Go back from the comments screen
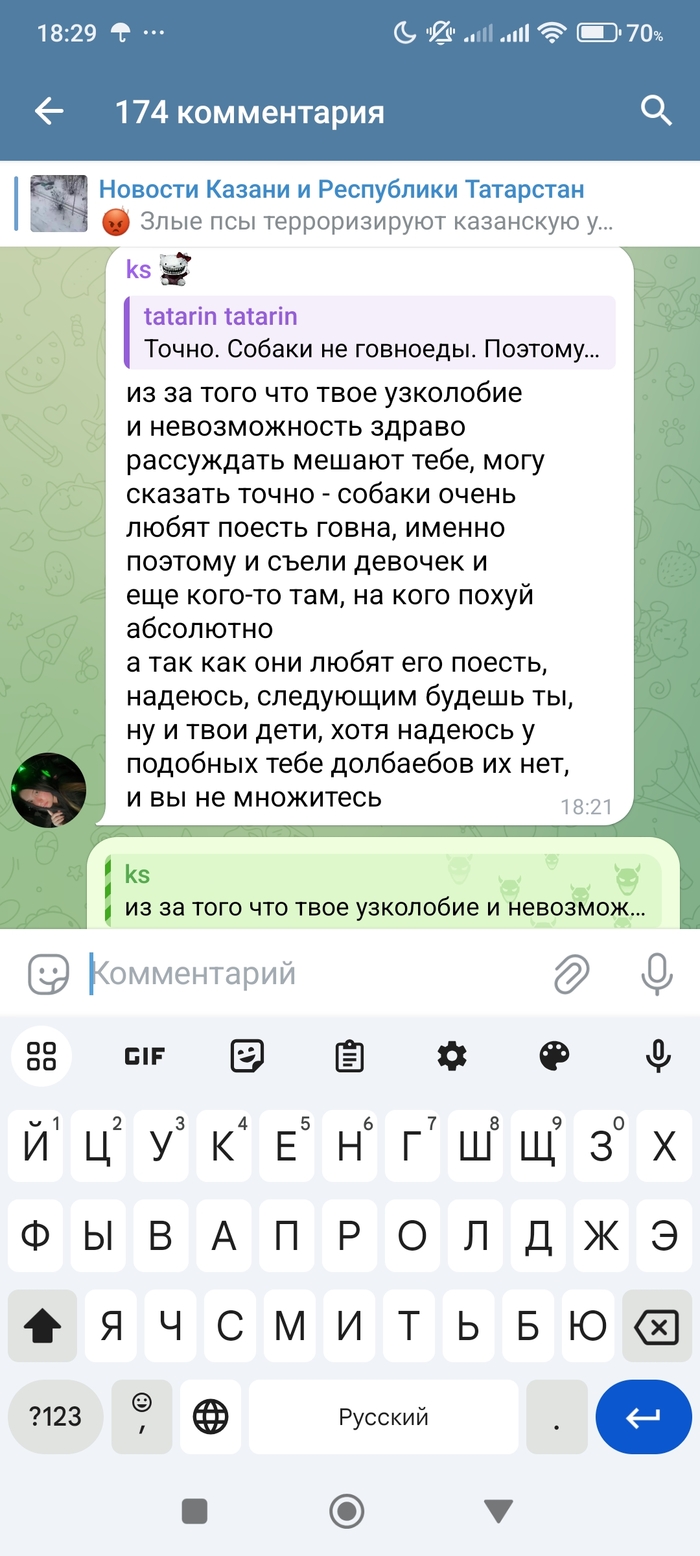 click(48, 112)
